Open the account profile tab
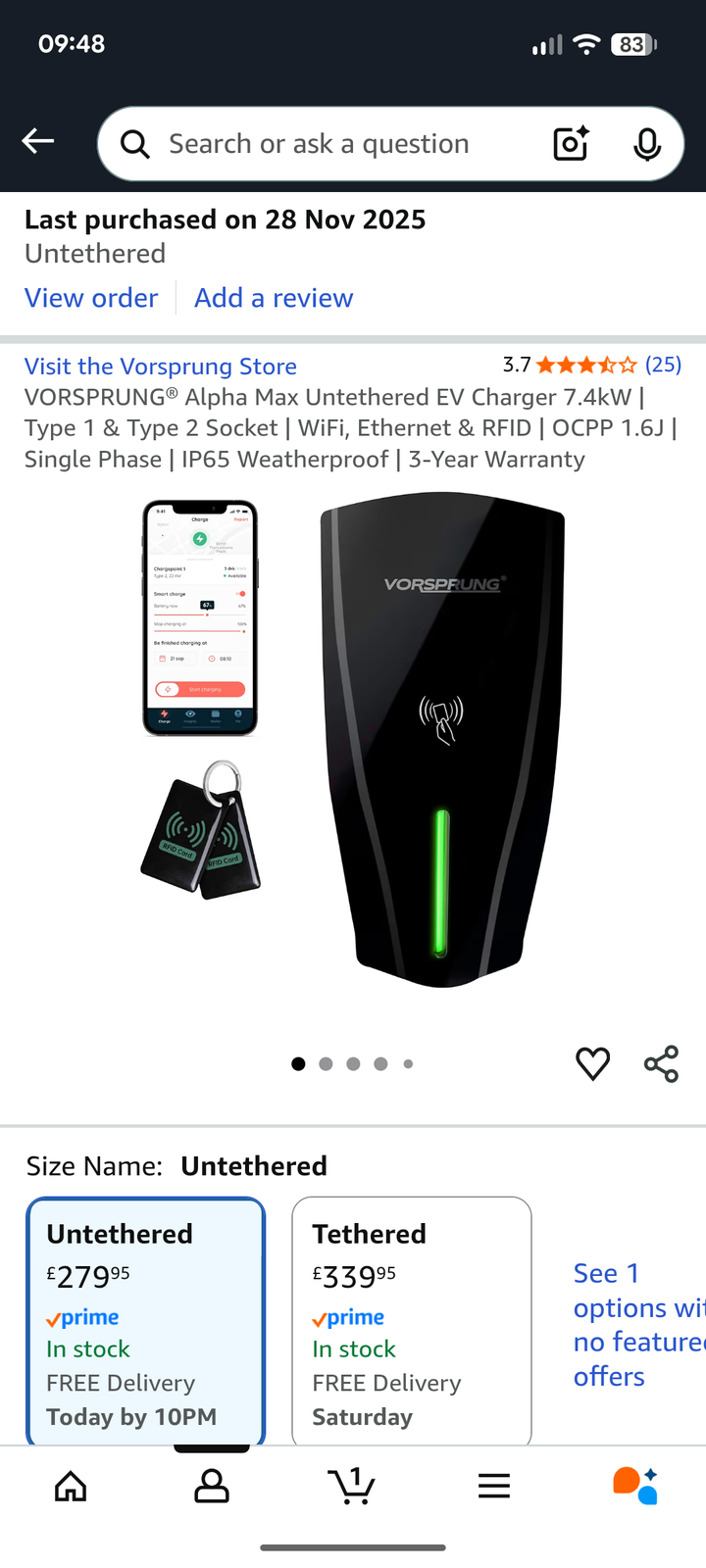Screen dimensions: 706x1568 click(x=212, y=1487)
